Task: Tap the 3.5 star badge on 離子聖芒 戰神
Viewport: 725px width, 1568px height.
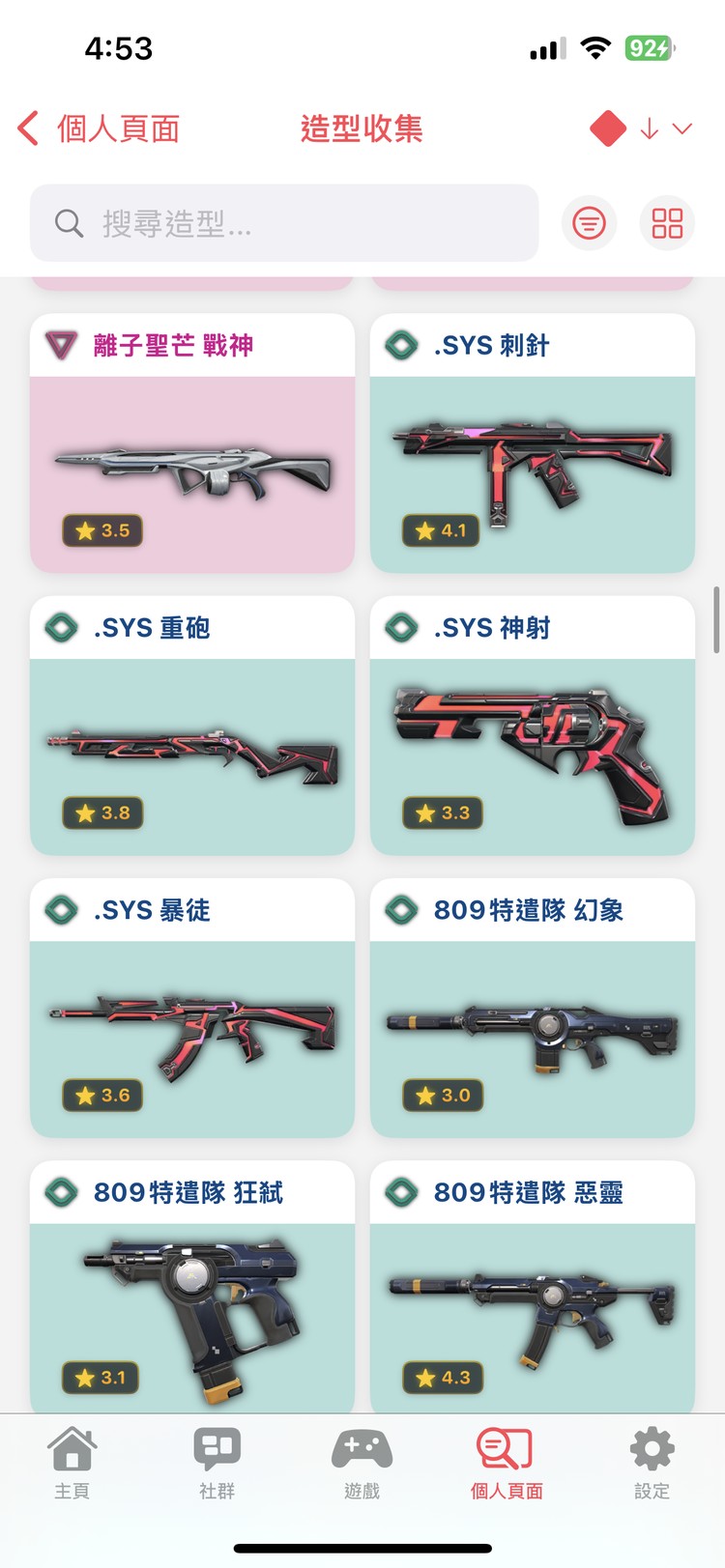Action: pyautogui.click(x=101, y=529)
